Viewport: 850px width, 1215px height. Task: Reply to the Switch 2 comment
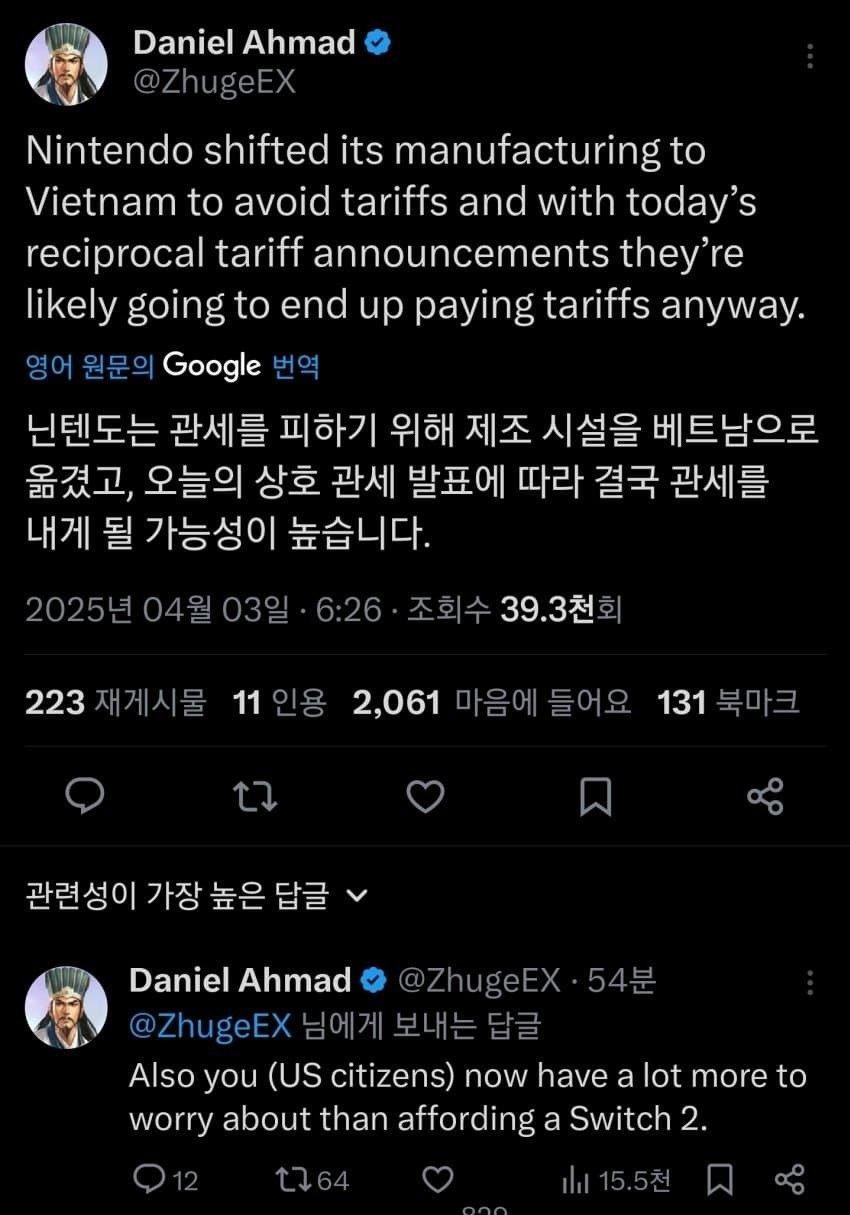(x=150, y=1180)
